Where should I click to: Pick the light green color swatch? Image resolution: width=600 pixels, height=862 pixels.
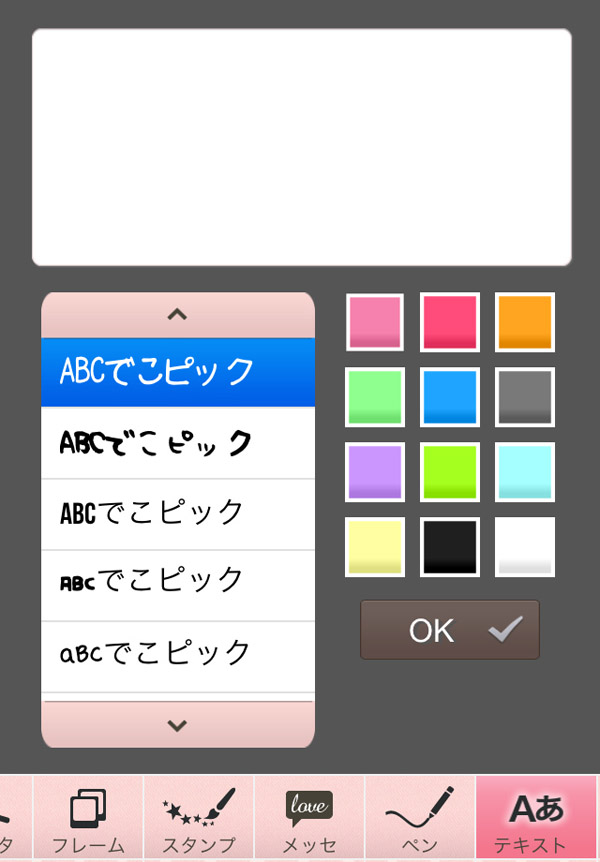point(375,397)
